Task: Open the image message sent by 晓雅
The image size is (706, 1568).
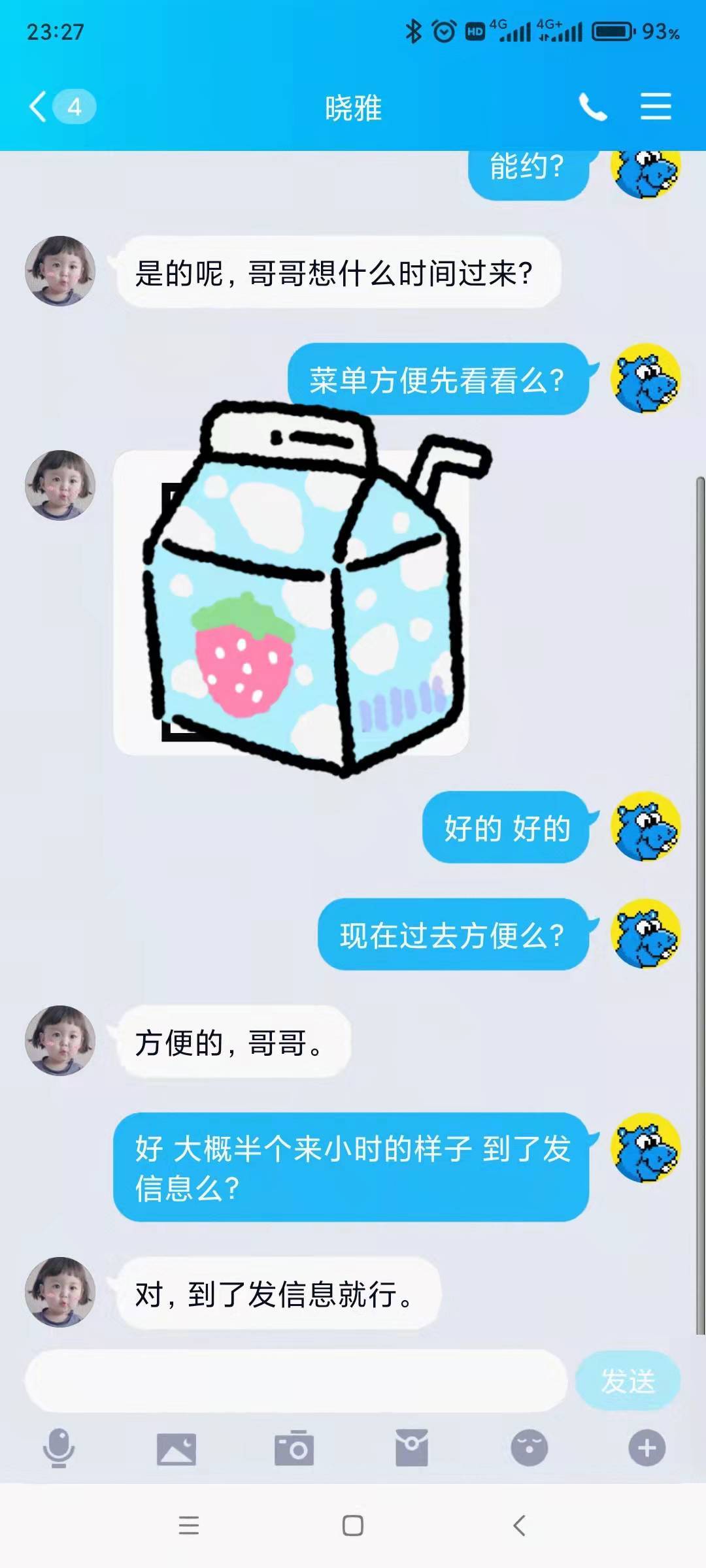Action: pyautogui.click(x=291, y=602)
